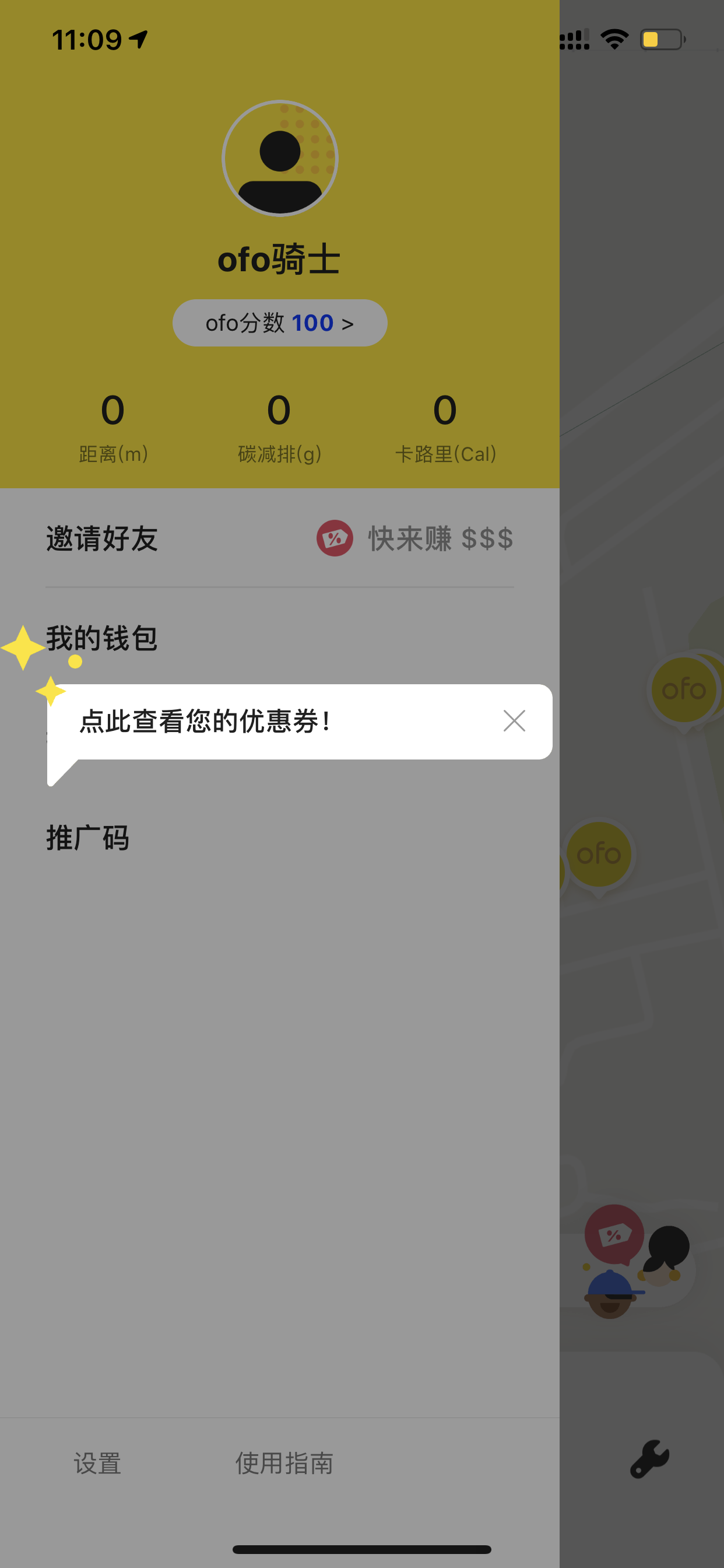Open the profile avatar picture
This screenshot has height=1568, width=724.
[280, 158]
